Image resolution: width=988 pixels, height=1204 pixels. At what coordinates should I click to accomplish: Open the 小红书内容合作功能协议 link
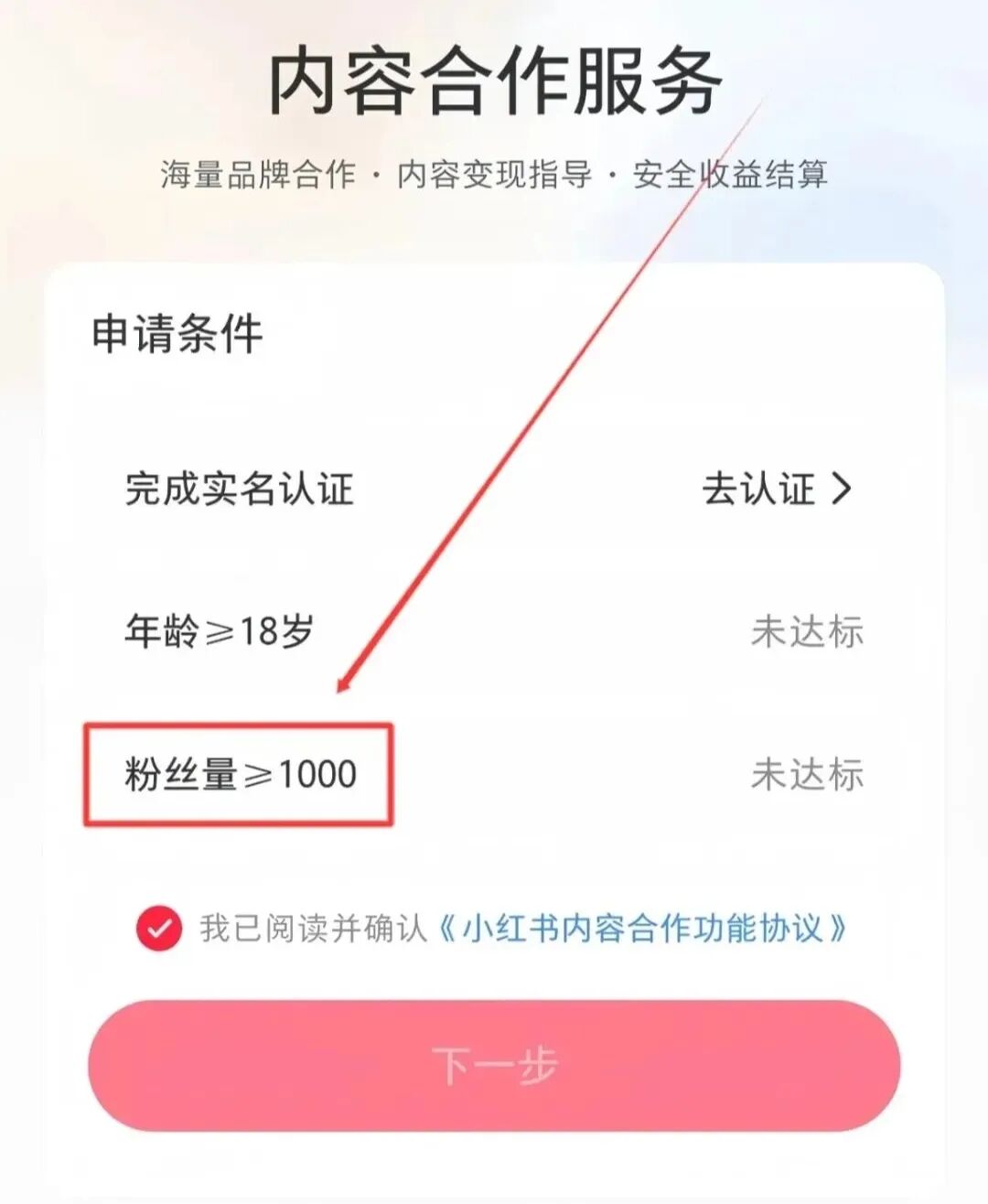tap(643, 929)
